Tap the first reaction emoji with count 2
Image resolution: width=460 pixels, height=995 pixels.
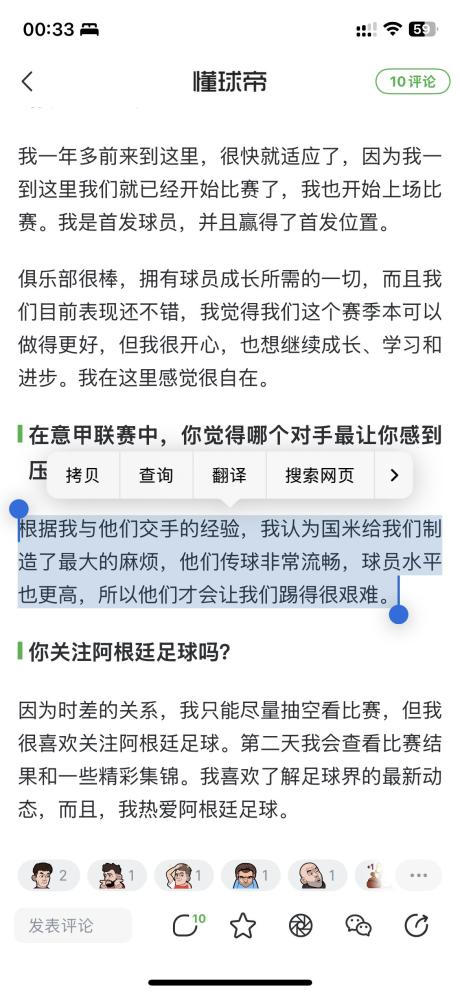coord(48,876)
